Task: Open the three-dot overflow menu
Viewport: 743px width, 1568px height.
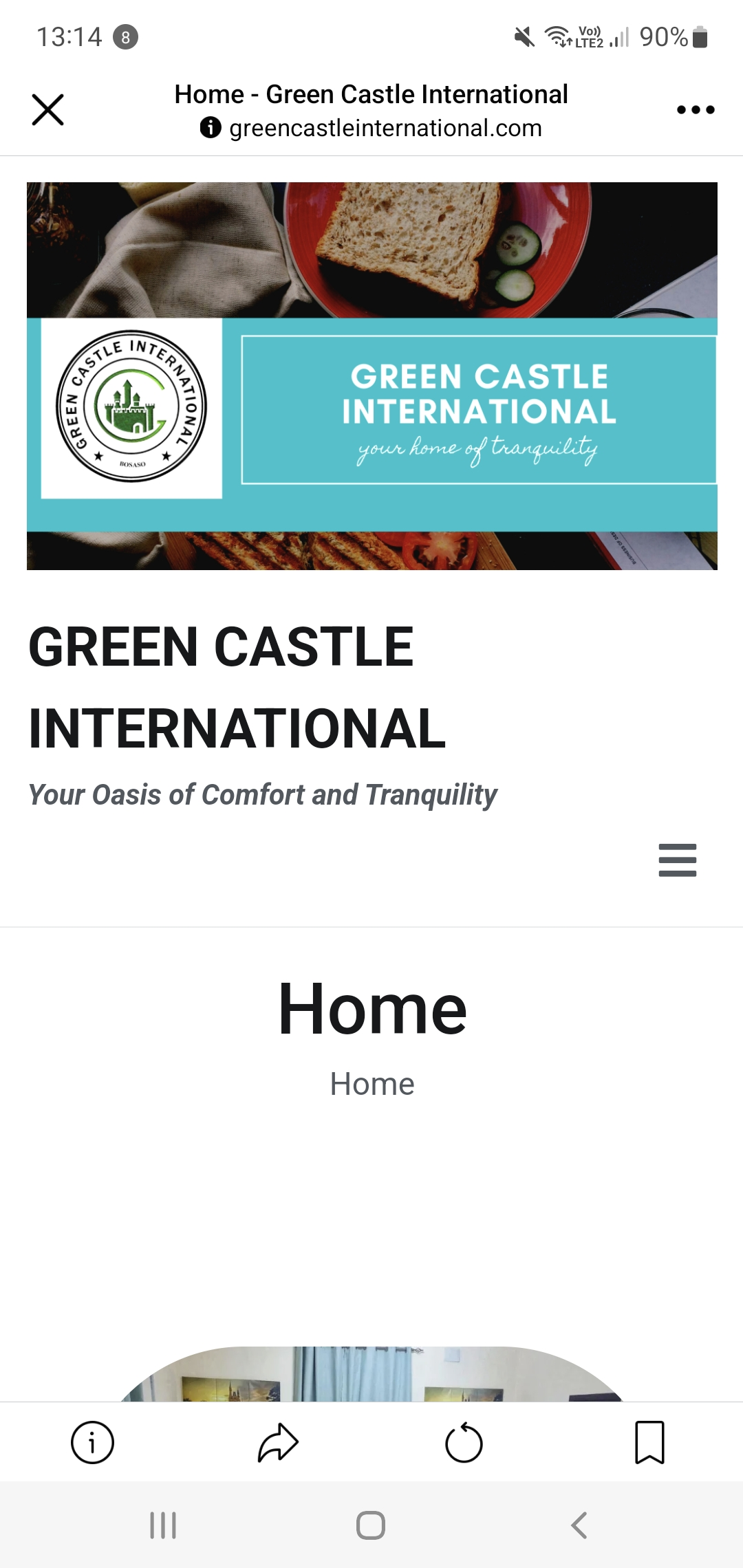Action: (x=696, y=109)
